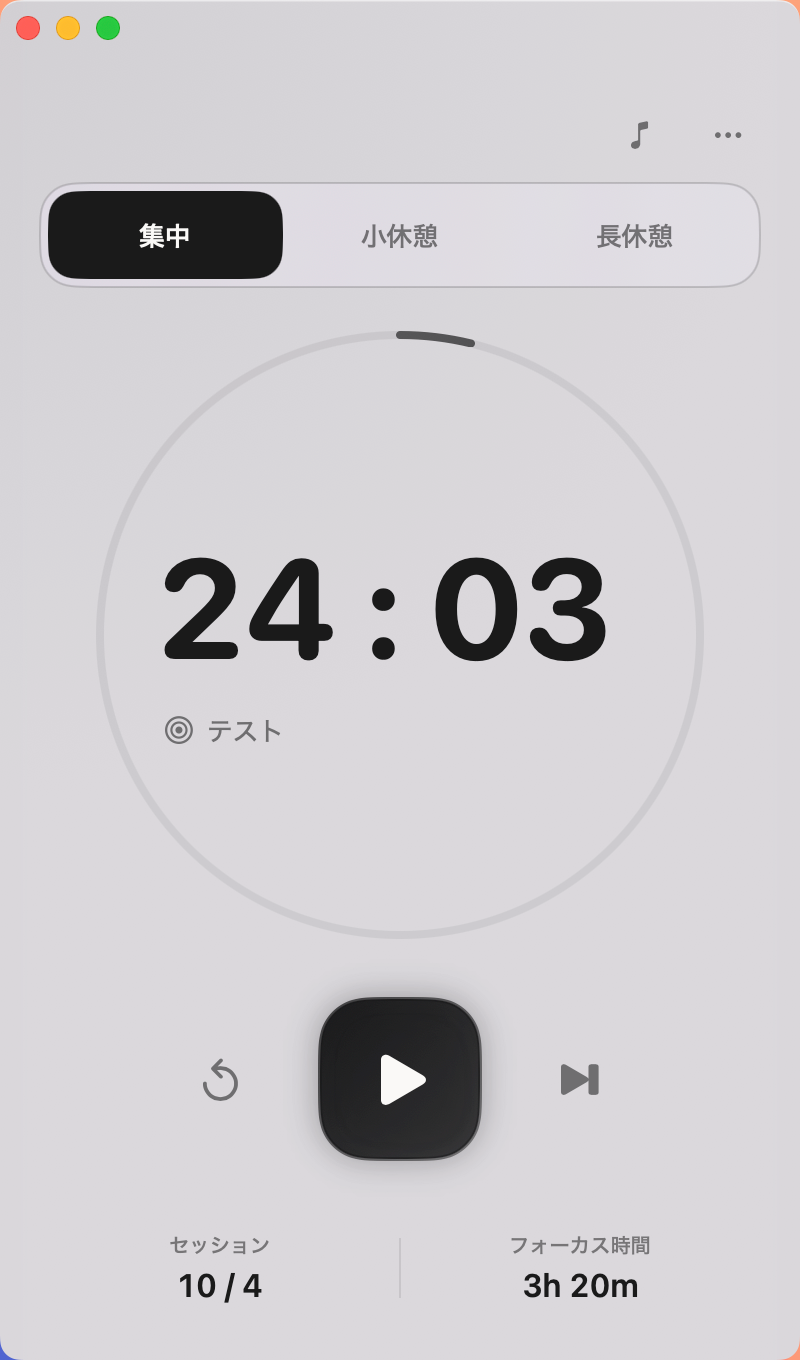Minimize the window with the yellow button
The width and height of the screenshot is (800, 1360).
(x=68, y=28)
